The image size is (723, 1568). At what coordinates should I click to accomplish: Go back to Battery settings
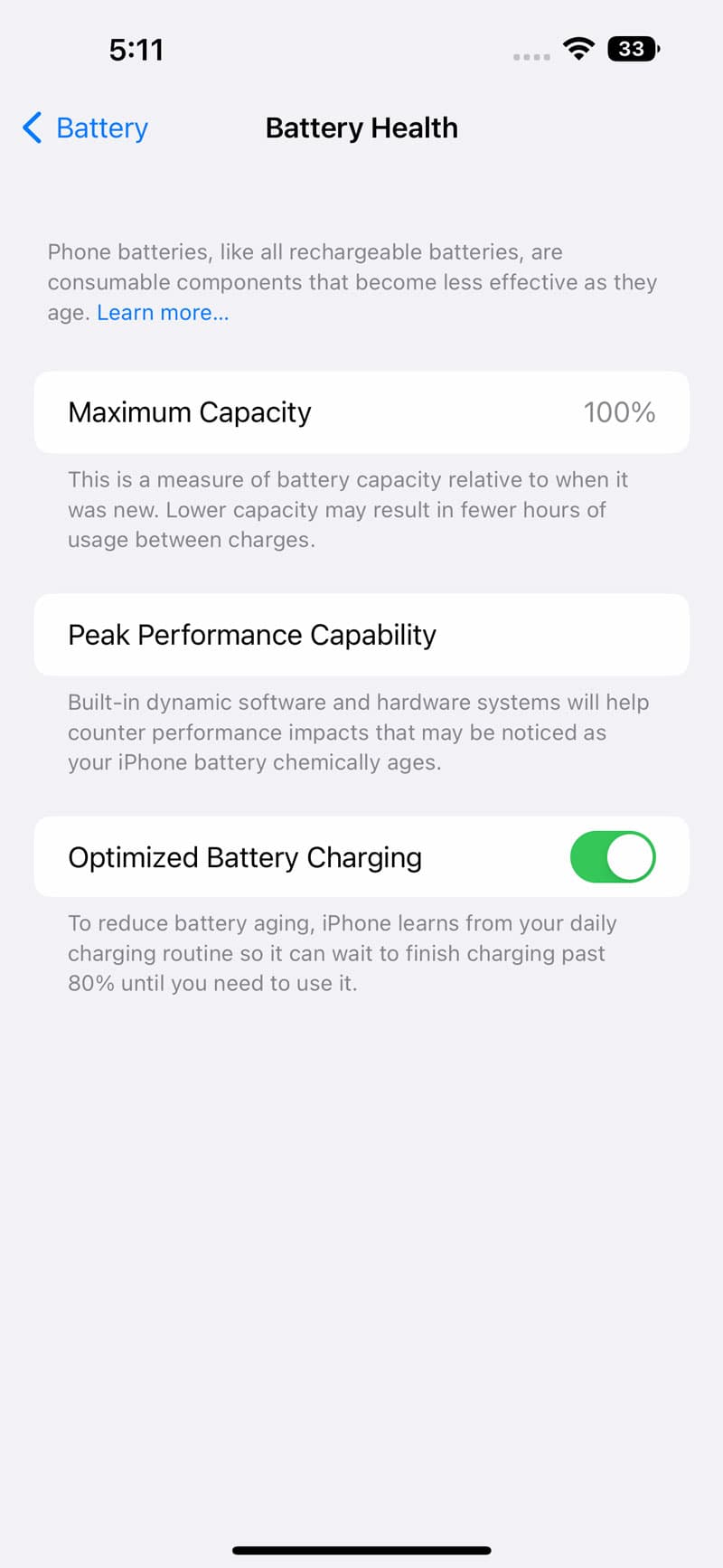pyautogui.click(x=86, y=128)
